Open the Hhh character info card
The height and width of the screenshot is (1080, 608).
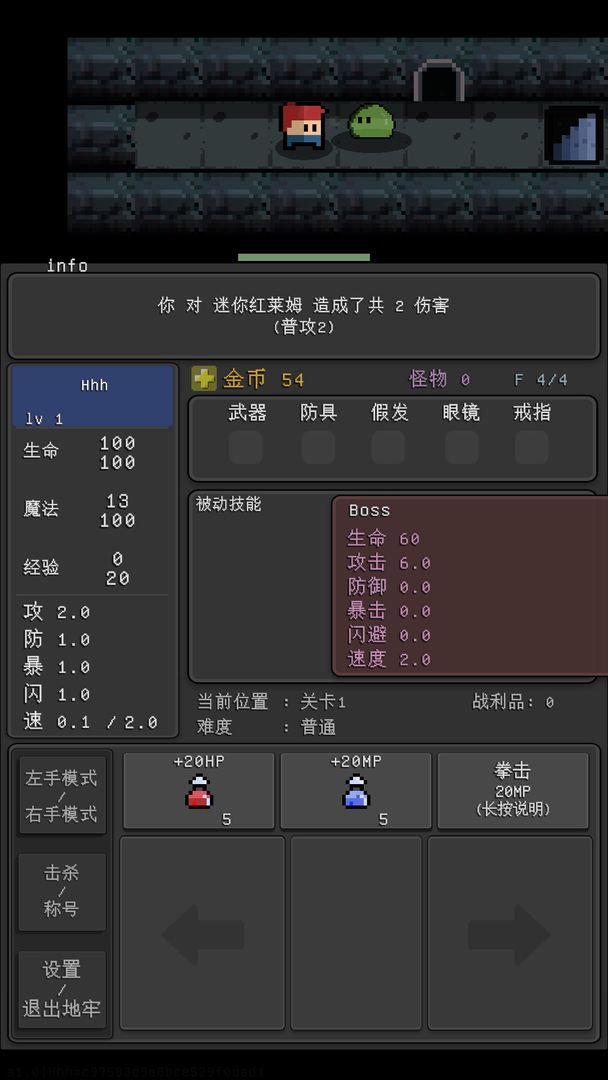92,397
